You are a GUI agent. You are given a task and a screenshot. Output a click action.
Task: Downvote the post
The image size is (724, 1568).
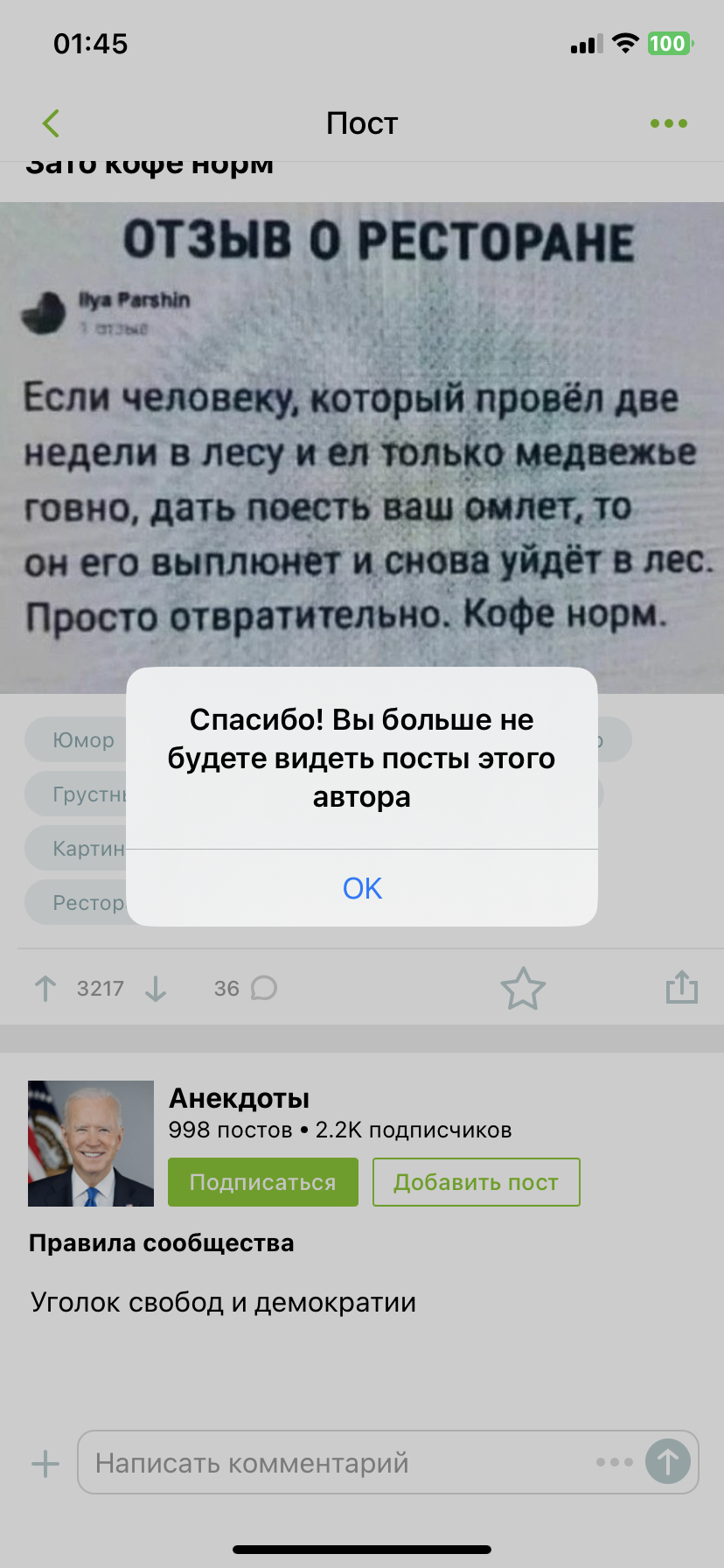[156, 989]
